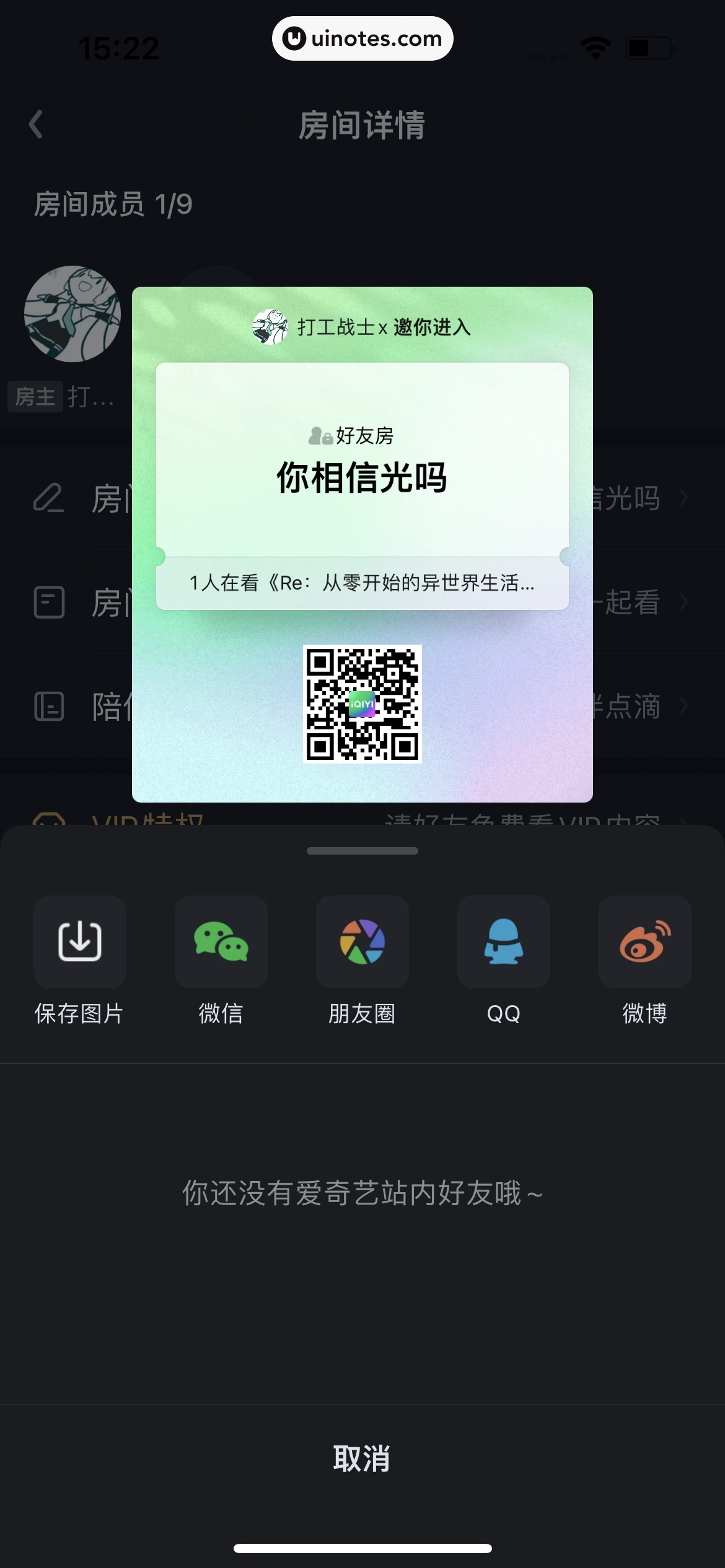Share to Moments via 朋友圈 icon
The image size is (725, 1568).
362,942
